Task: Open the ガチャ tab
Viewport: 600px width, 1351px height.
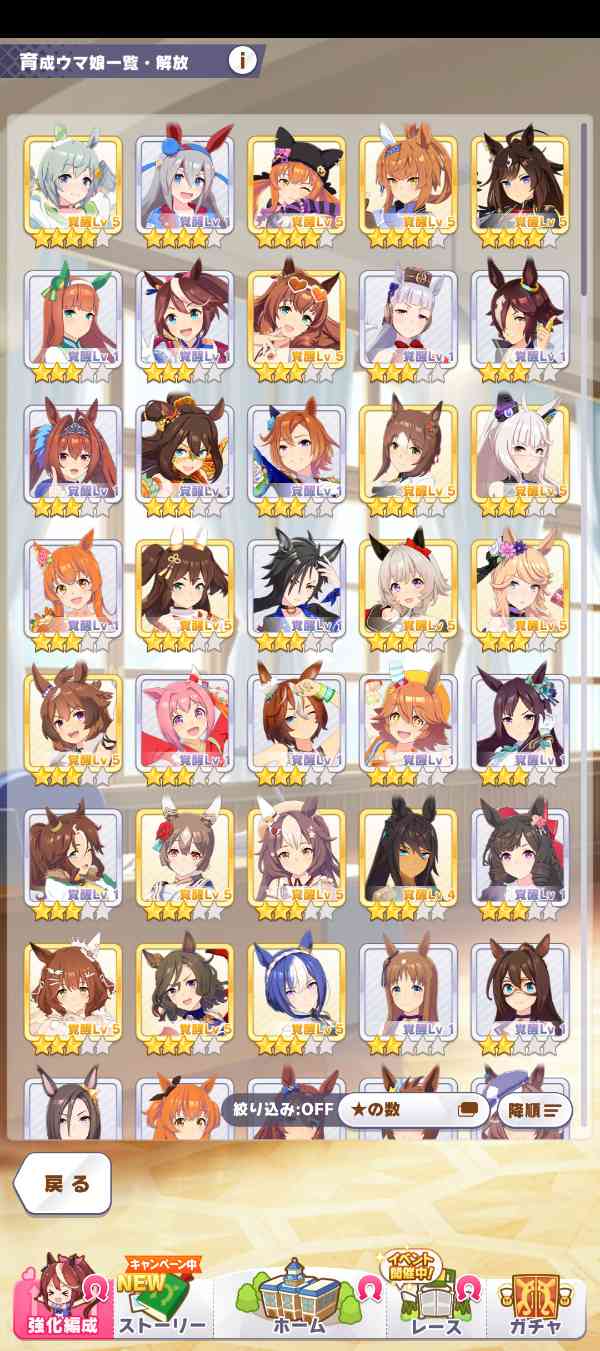Action: (x=536, y=1301)
